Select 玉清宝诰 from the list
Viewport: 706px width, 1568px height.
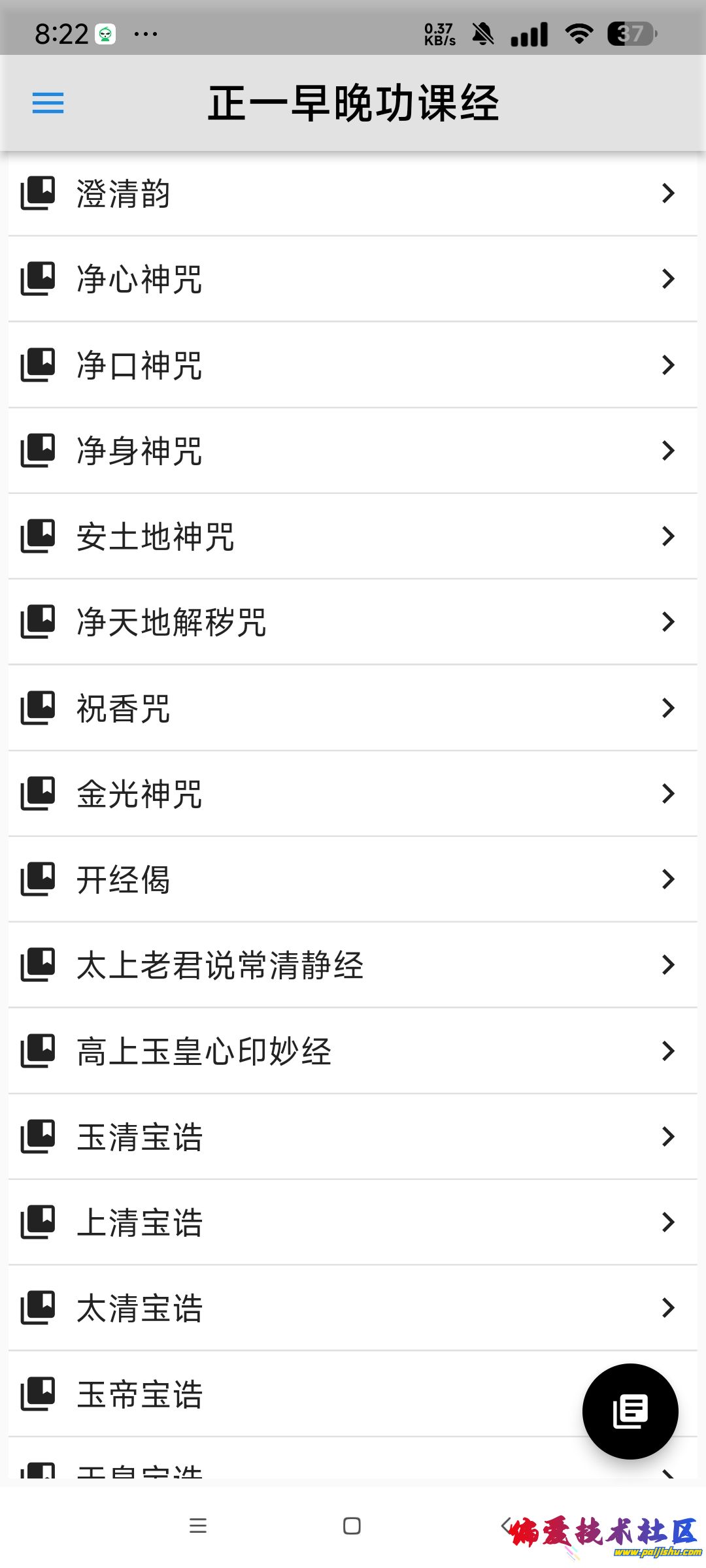coord(353,1137)
